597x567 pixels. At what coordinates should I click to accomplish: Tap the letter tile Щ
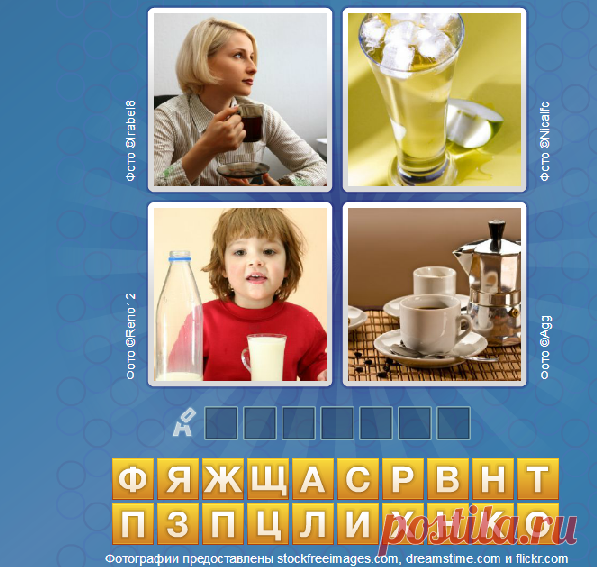(x=268, y=479)
